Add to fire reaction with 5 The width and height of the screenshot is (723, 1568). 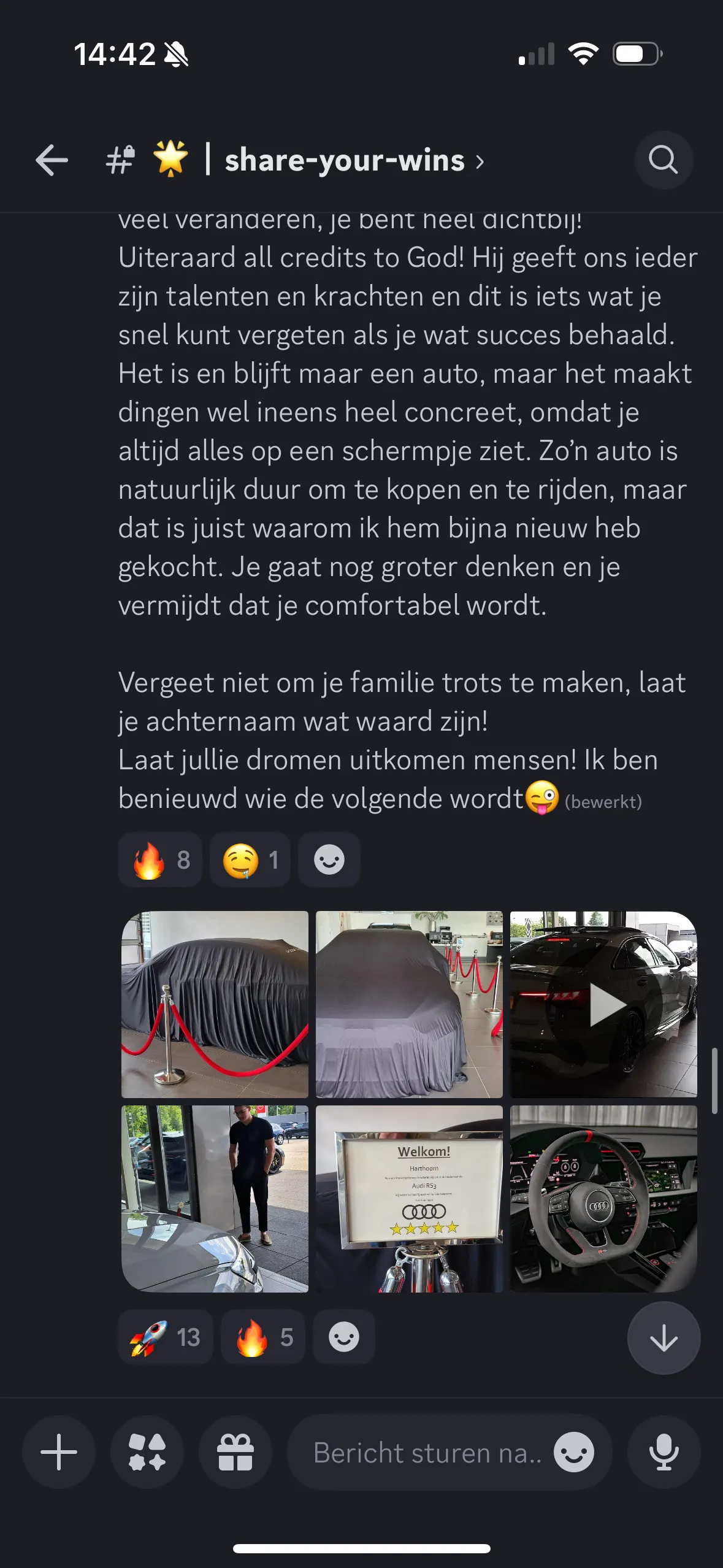pyautogui.click(x=263, y=1337)
